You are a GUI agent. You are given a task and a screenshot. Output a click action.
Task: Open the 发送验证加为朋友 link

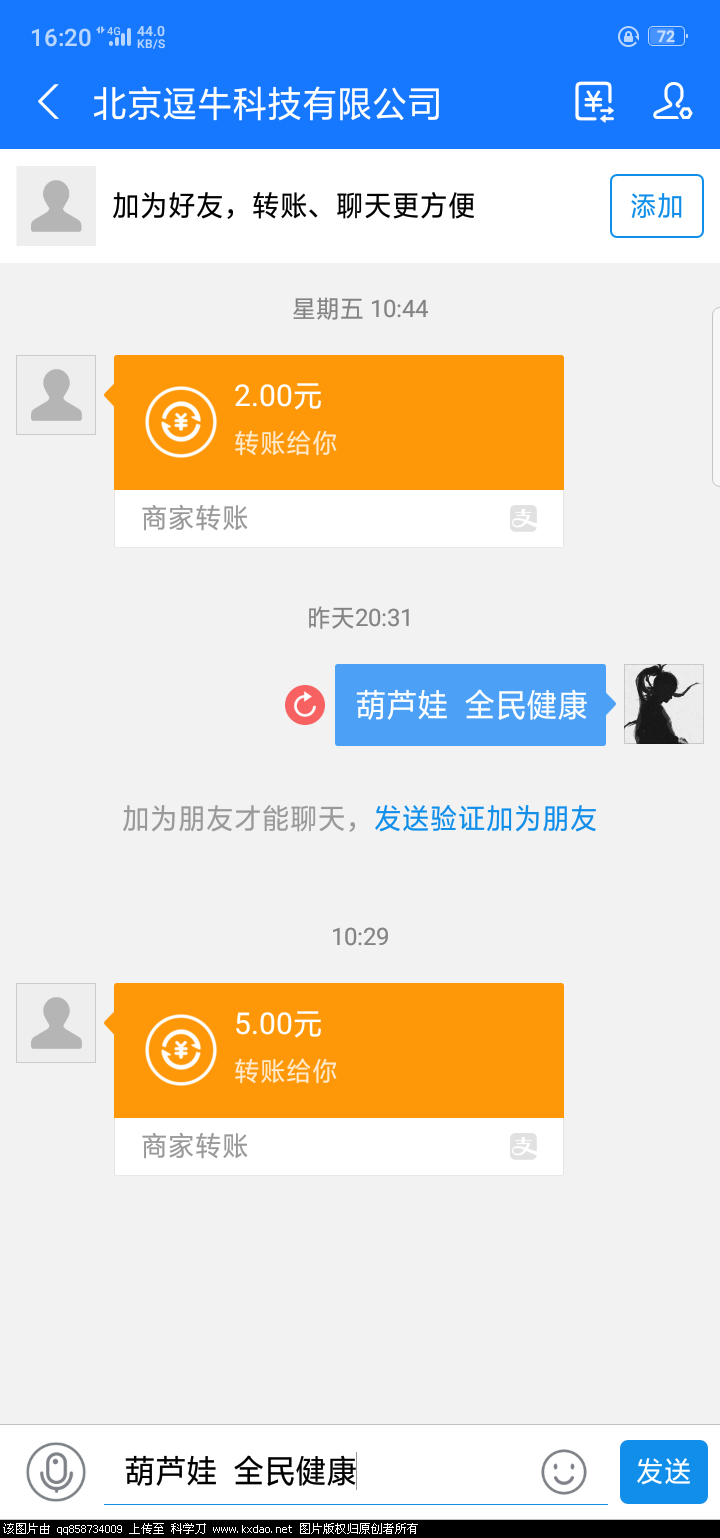click(x=486, y=818)
